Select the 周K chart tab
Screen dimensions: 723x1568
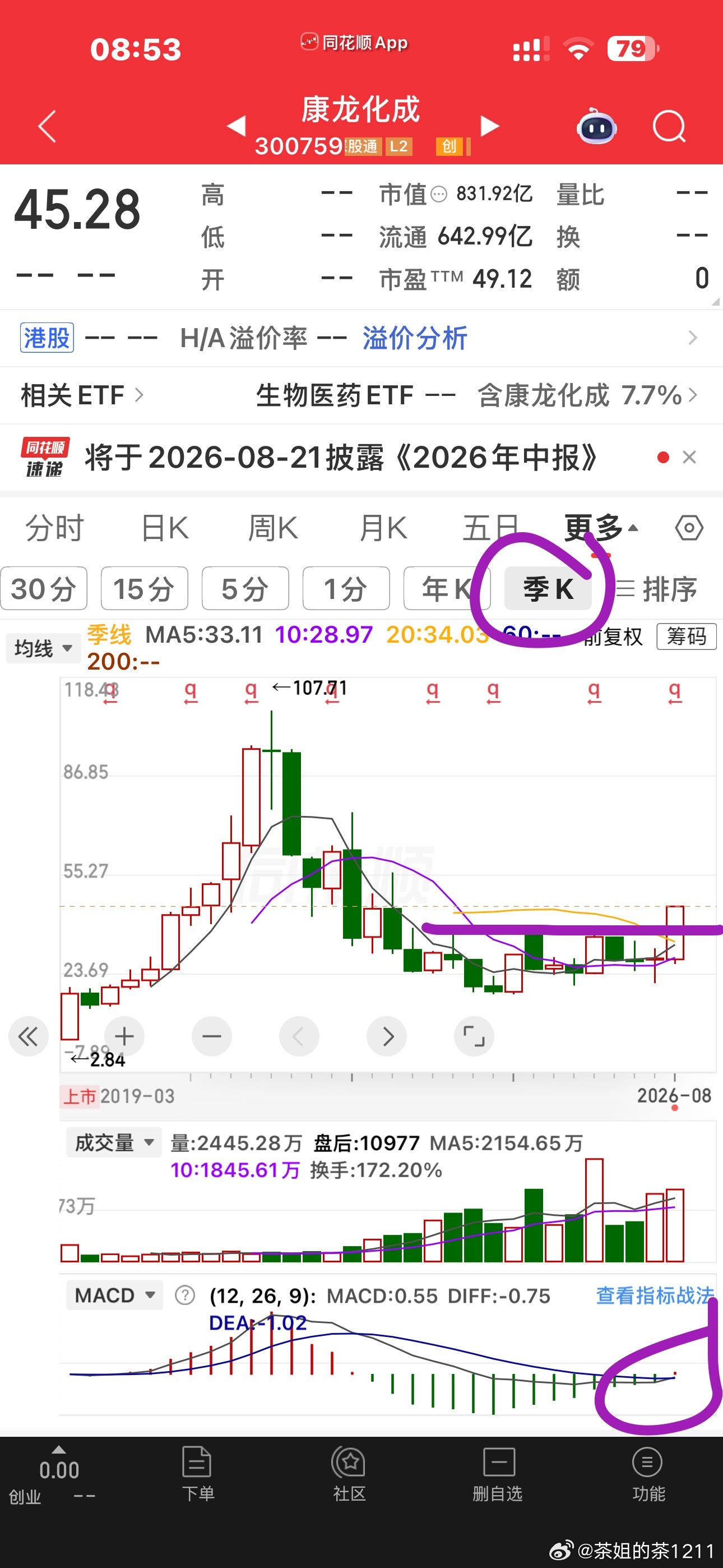[274, 528]
